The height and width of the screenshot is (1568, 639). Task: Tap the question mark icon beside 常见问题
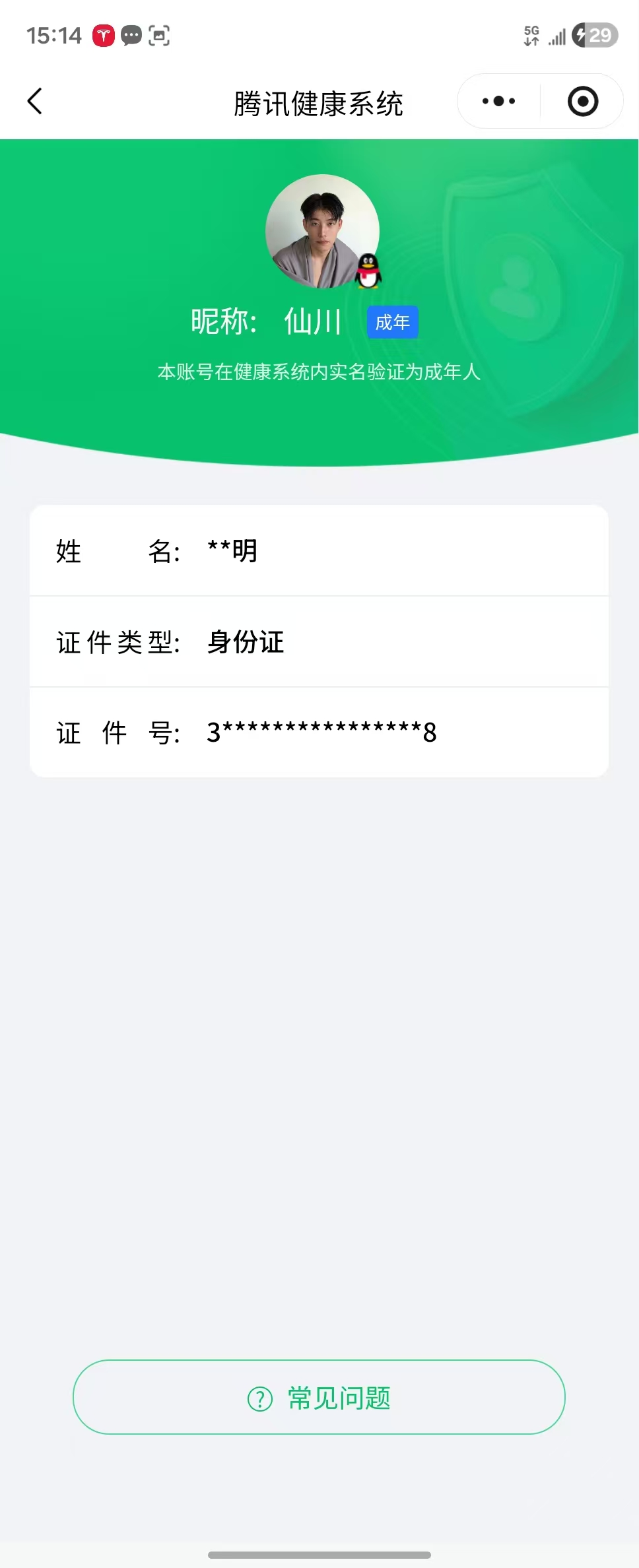(x=259, y=1398)
